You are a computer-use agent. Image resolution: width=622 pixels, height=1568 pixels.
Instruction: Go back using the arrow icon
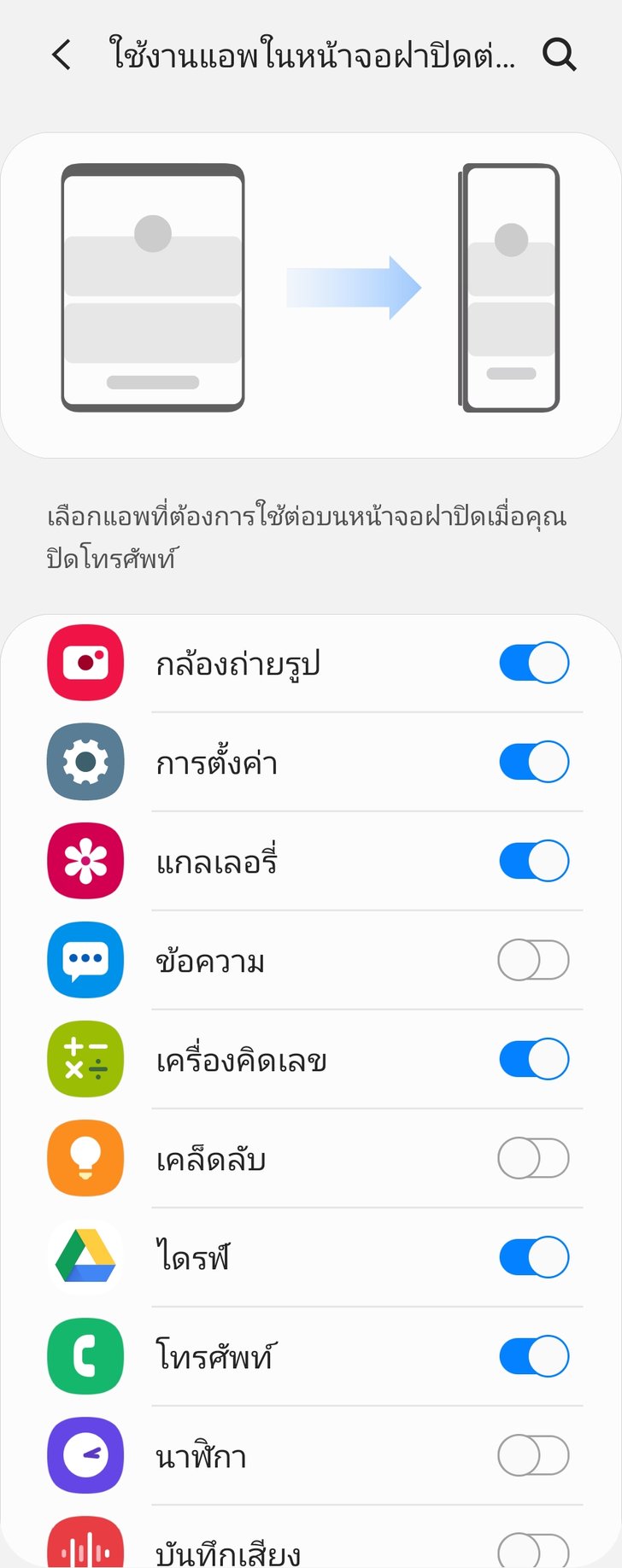pyautogui.click(x=62, y=55)
